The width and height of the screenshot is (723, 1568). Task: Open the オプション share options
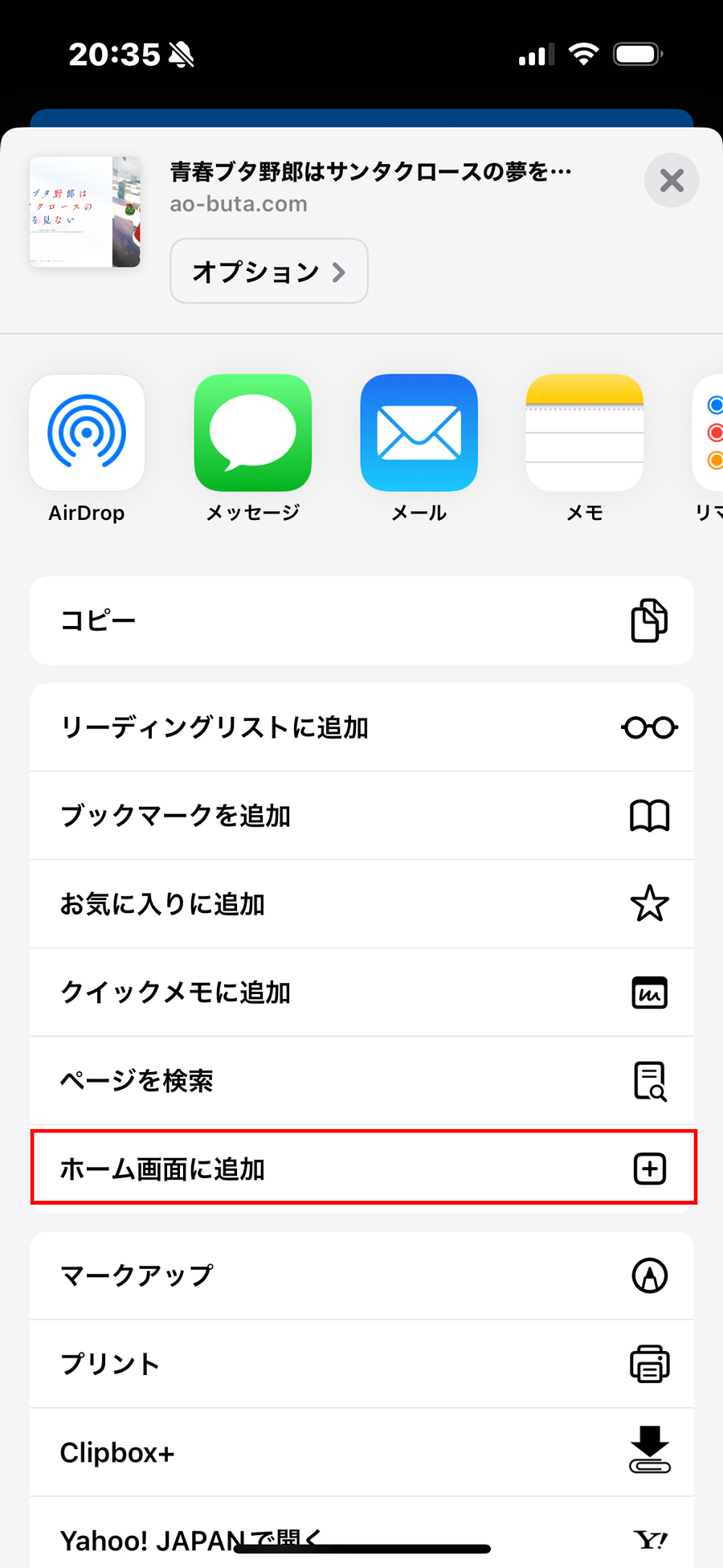pyautogui.click(x=268, y=272)
